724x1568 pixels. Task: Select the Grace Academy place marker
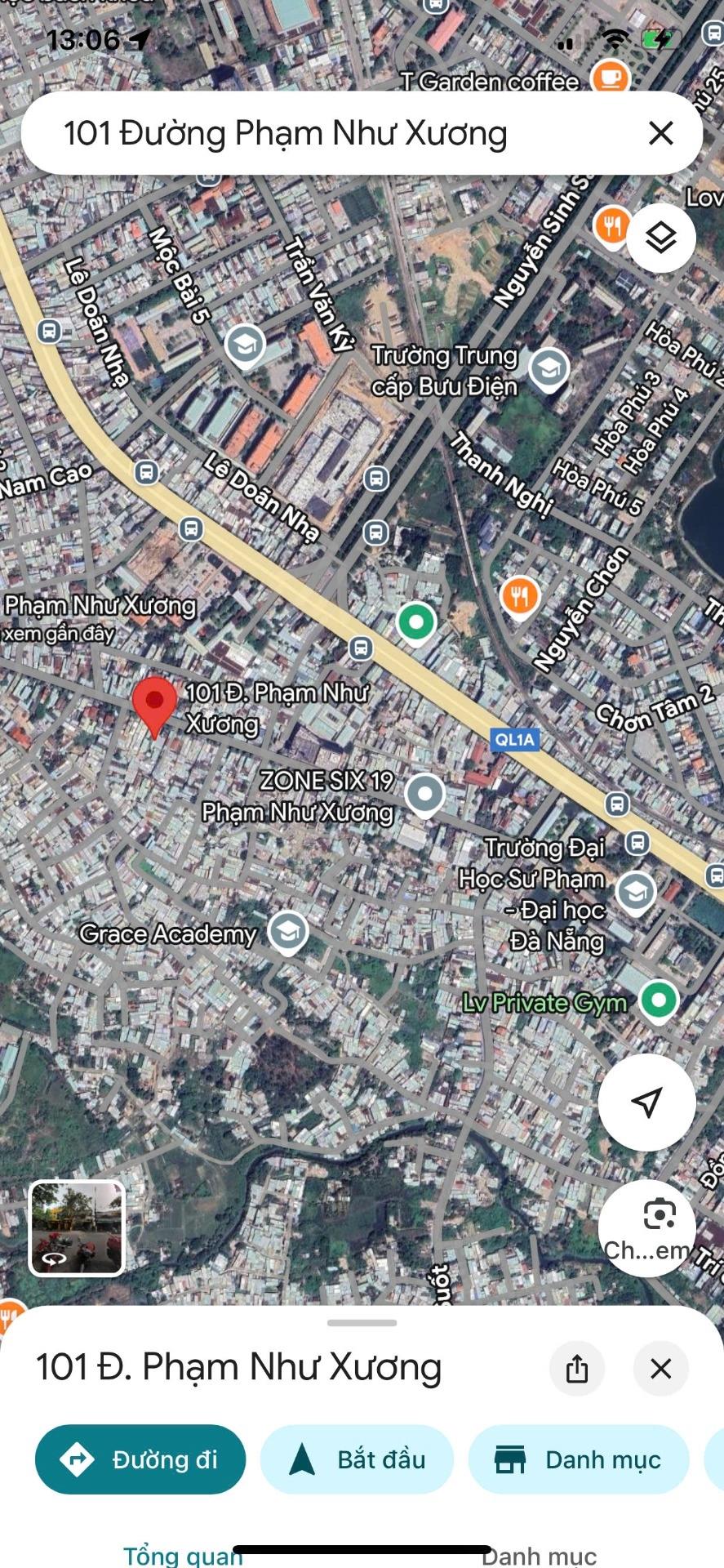click(287, 931)
